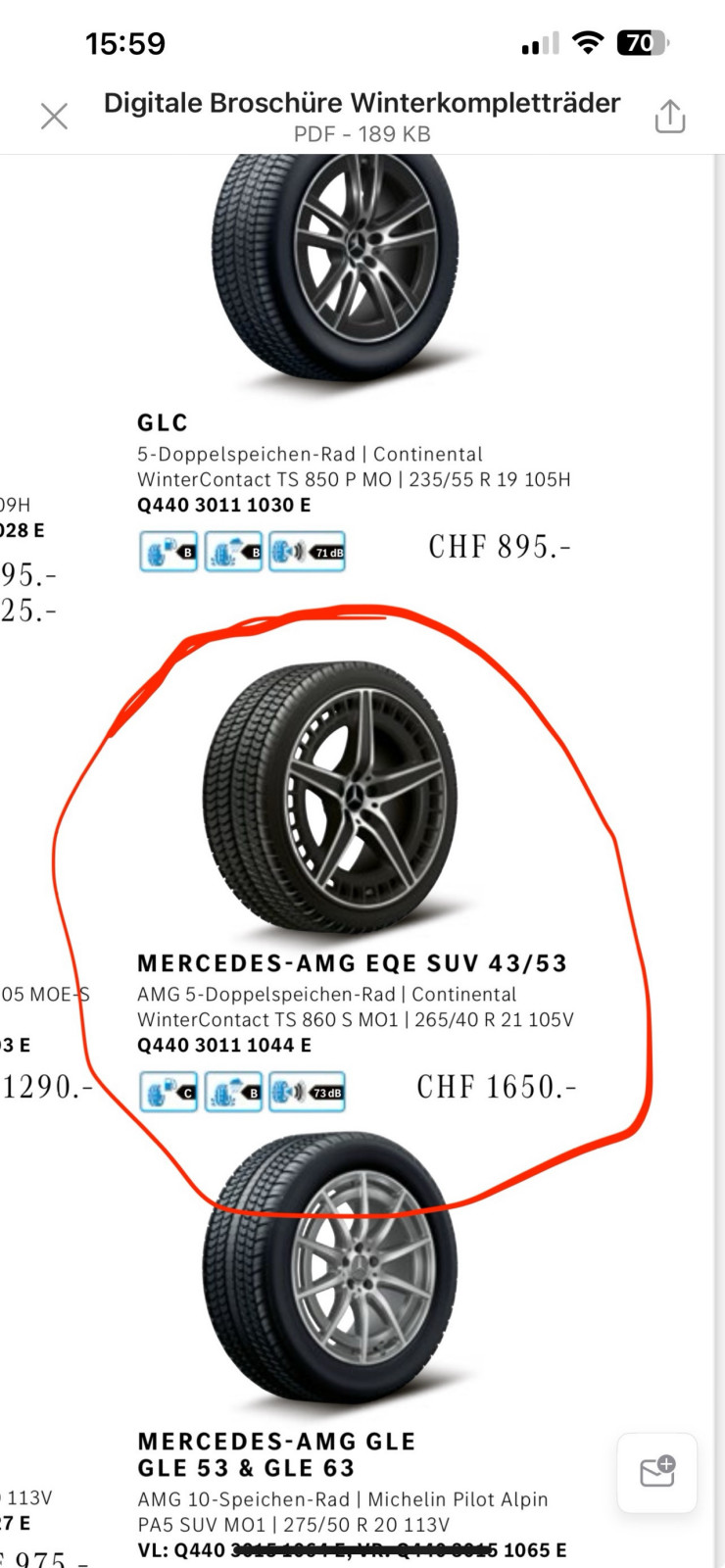The width and height of the screenshot is (725, 1568).
Task: Tap the 73 dB noise label icon
Action: [x=308, y=1092]
